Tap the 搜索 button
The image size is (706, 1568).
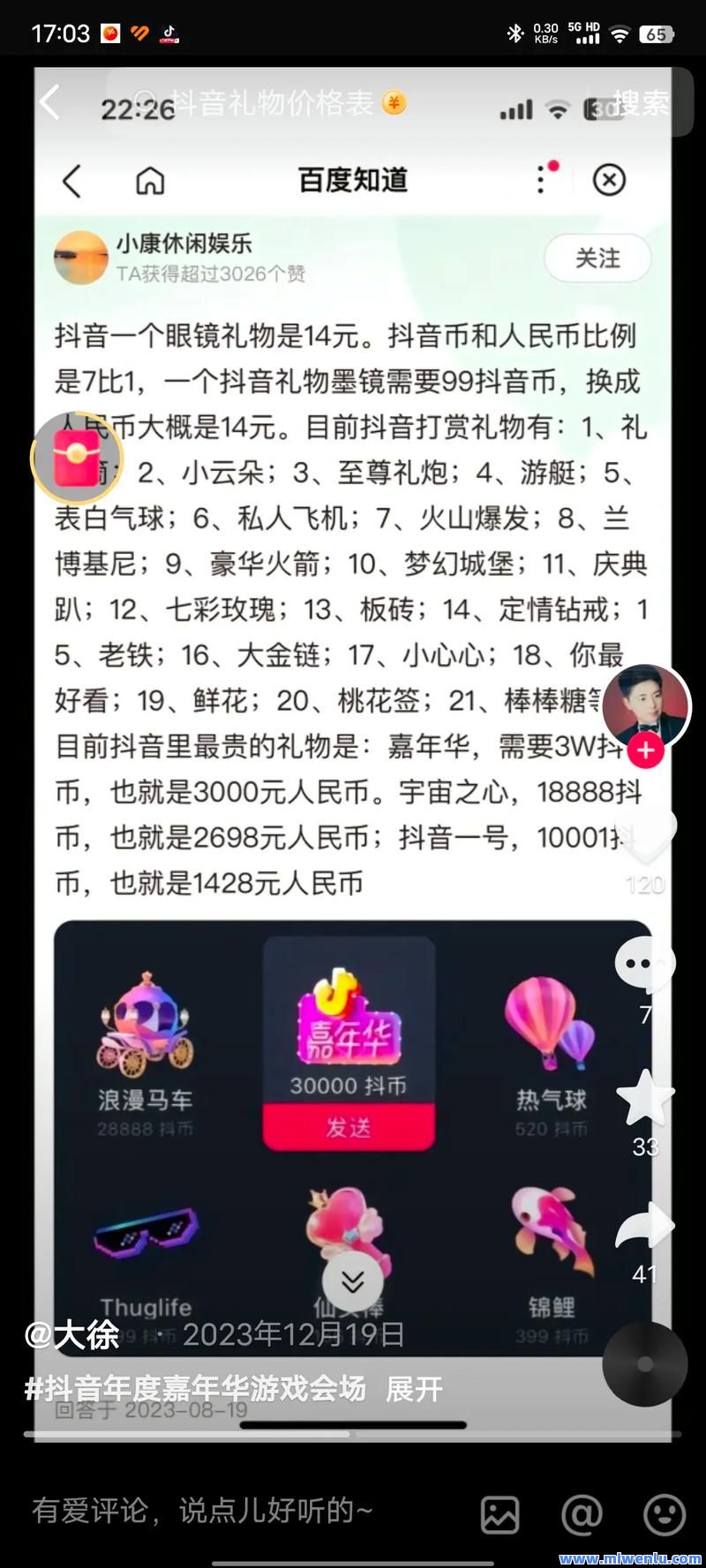(x=641, y=103)
